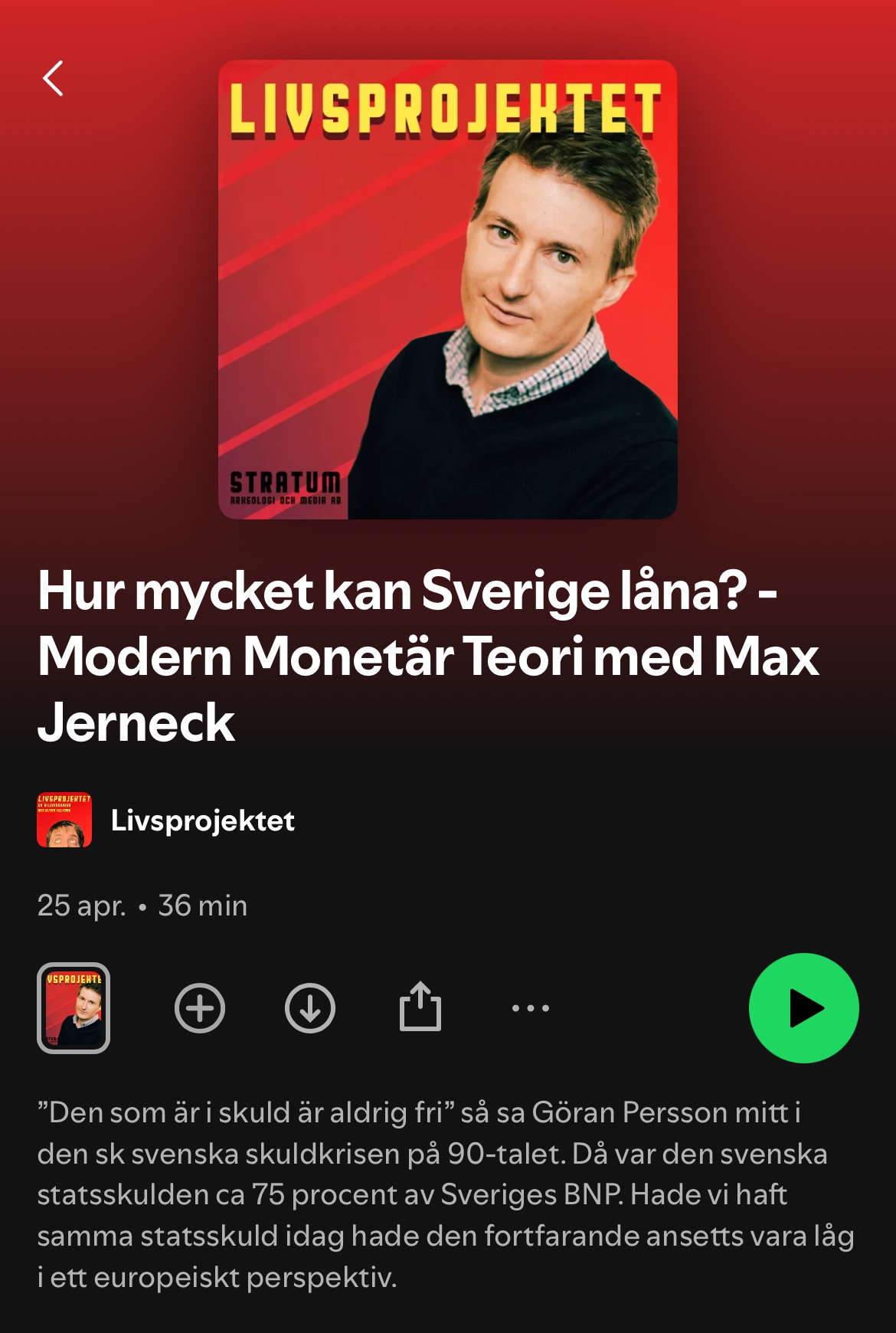This screenshot has width=896, height=1333.
Task: Open the Livsprojektet podcast page
Action: click(x=202, y=820)
